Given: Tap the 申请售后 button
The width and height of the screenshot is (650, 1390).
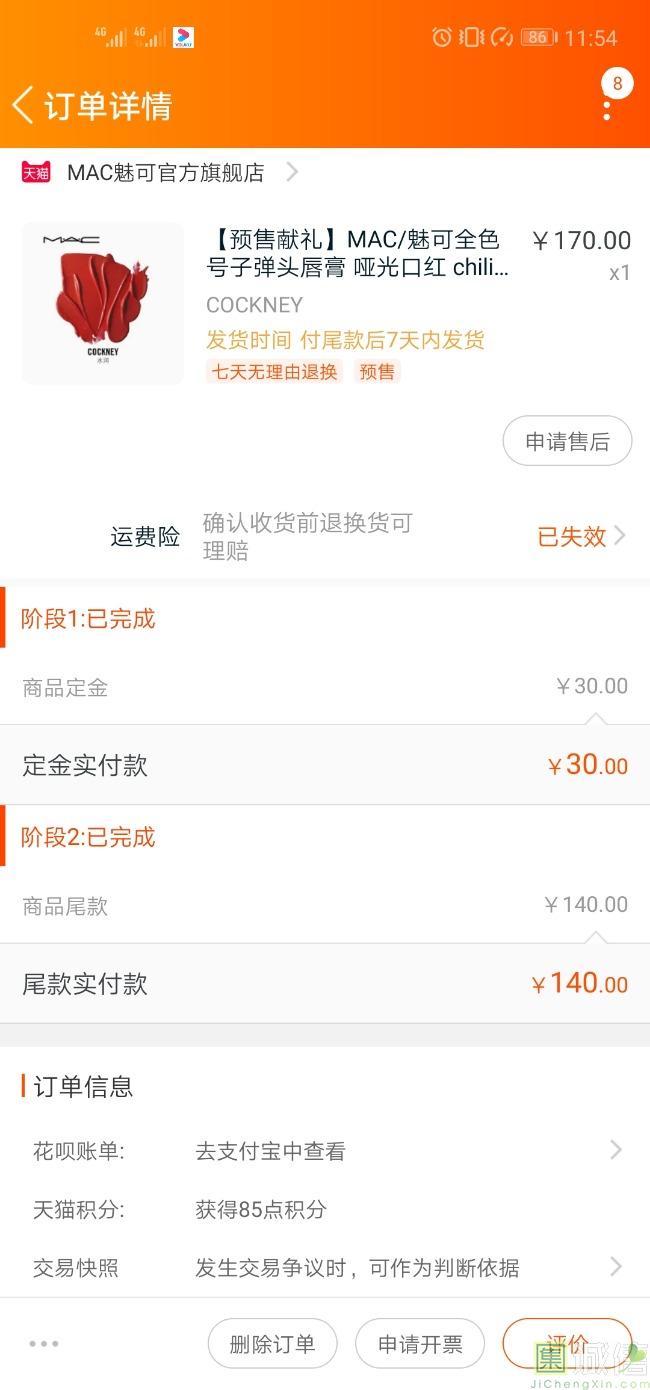Looking at the screenshot, I should tap(567, 441).
